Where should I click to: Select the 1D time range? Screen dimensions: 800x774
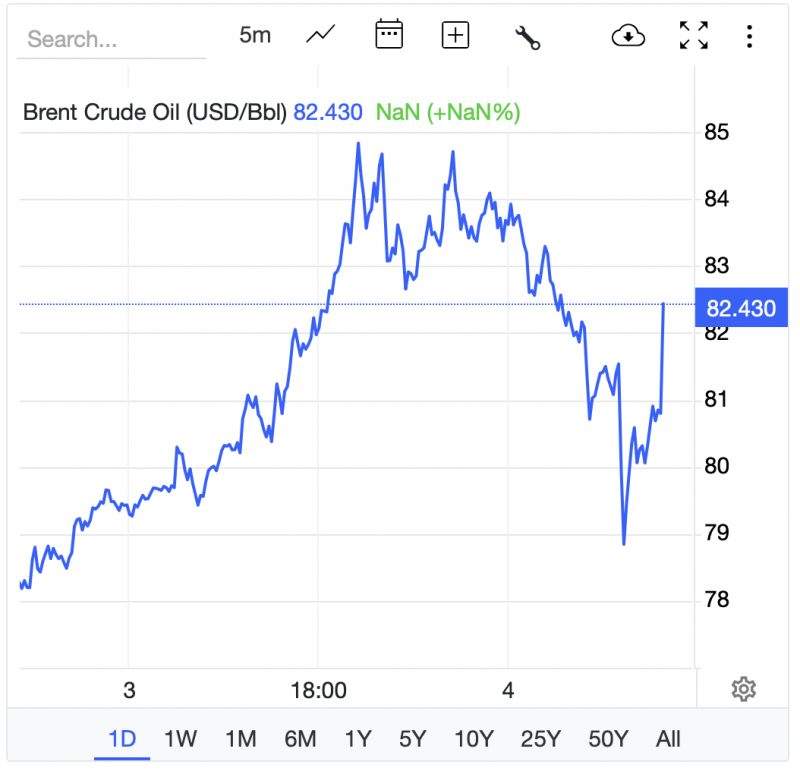[x=122, y=739]
